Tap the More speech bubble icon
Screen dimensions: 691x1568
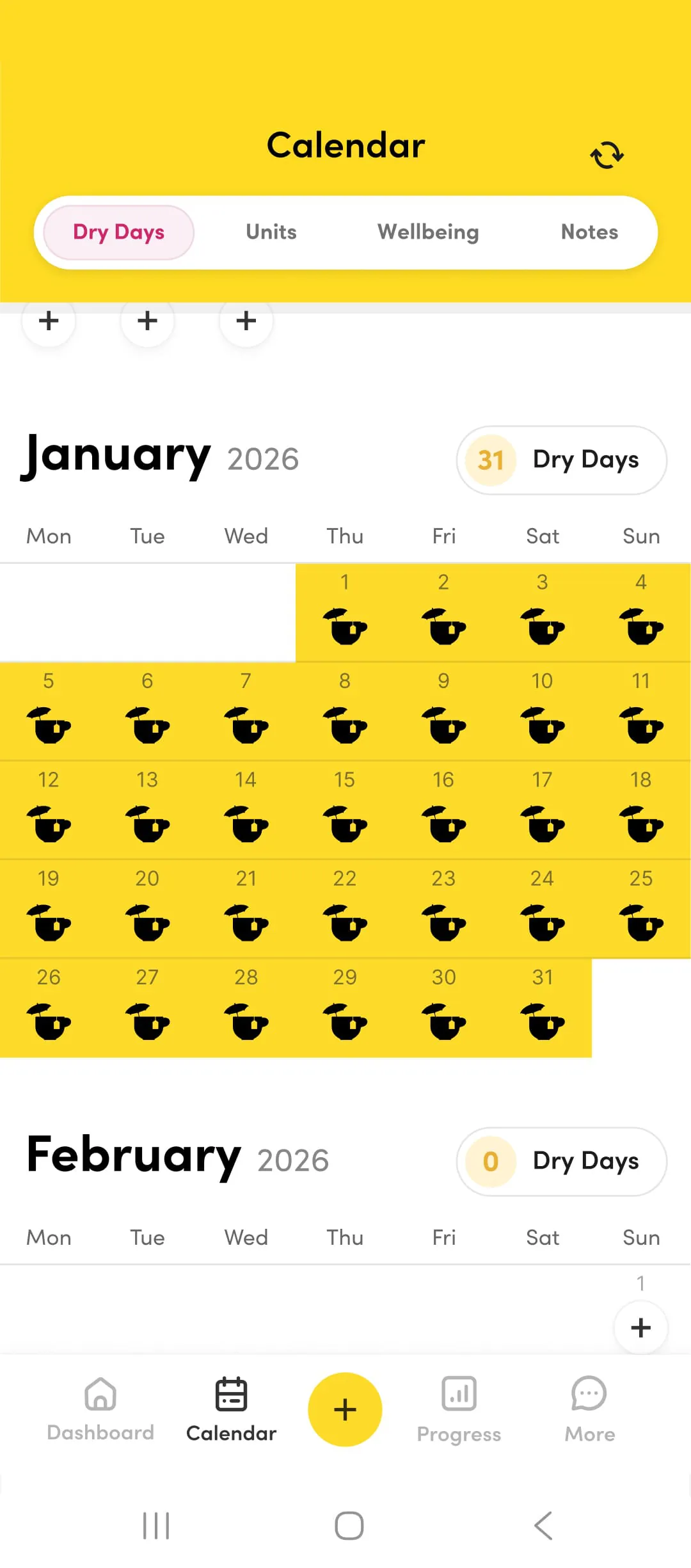[588, 1395]
